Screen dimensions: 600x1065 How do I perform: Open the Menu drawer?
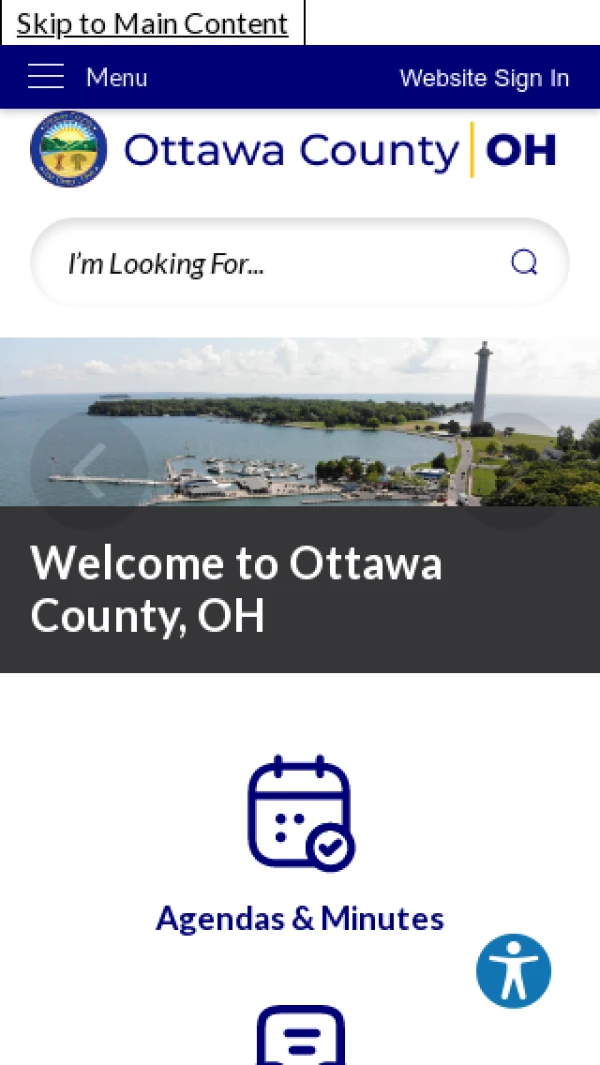click(x=88, y=77)
